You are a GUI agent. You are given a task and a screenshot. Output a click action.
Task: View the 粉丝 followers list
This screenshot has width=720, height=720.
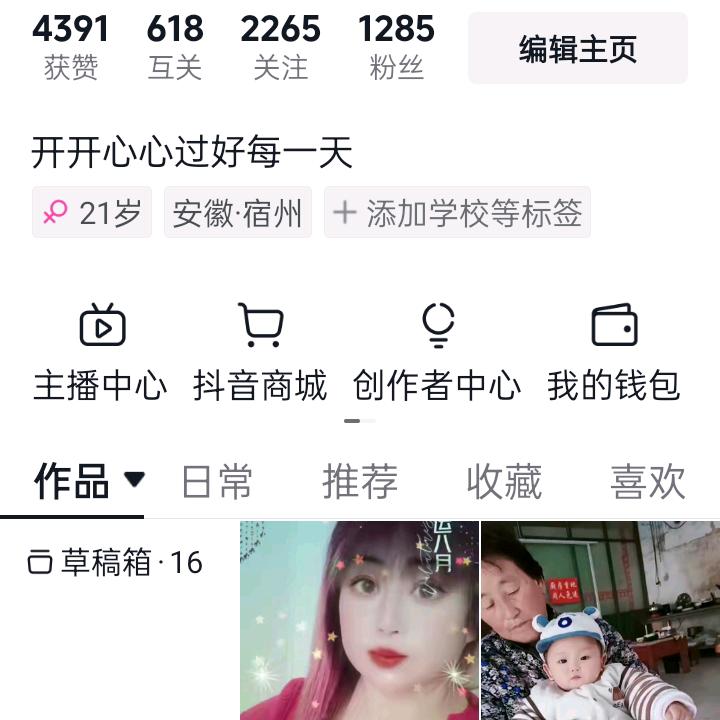[396, 47]
